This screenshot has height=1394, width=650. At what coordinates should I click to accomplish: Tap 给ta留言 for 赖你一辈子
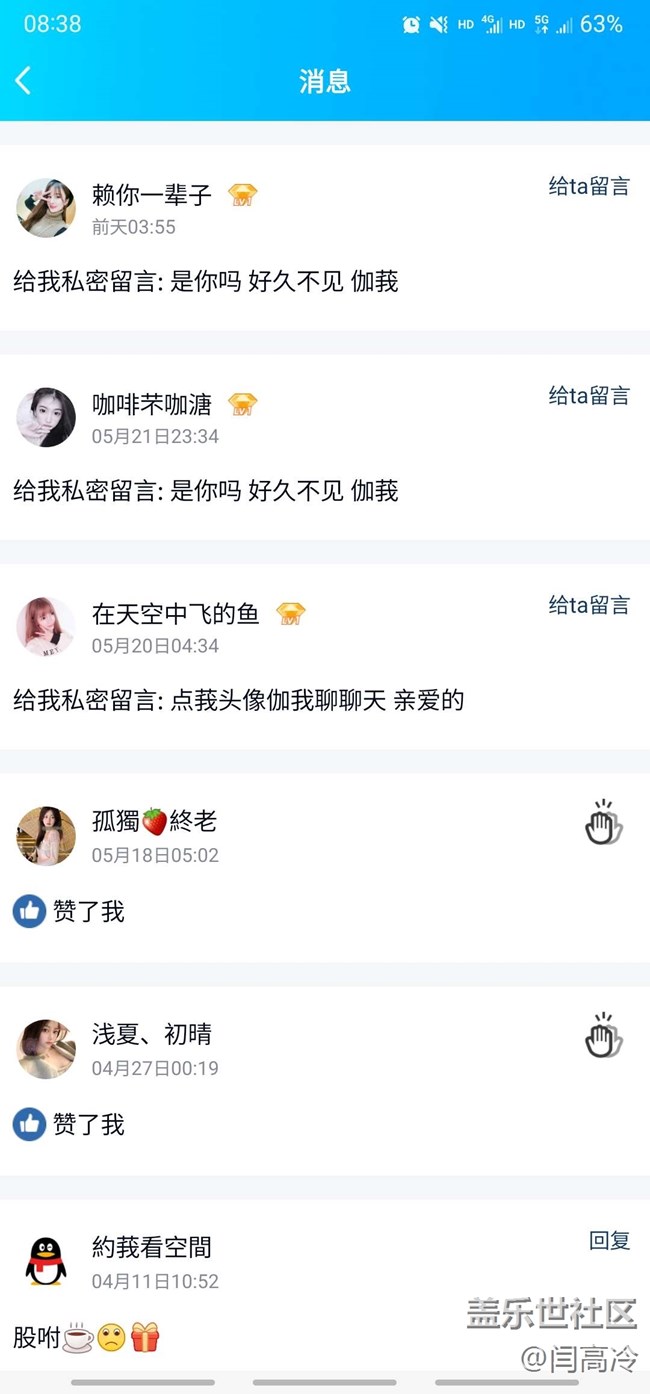(589, 187)
